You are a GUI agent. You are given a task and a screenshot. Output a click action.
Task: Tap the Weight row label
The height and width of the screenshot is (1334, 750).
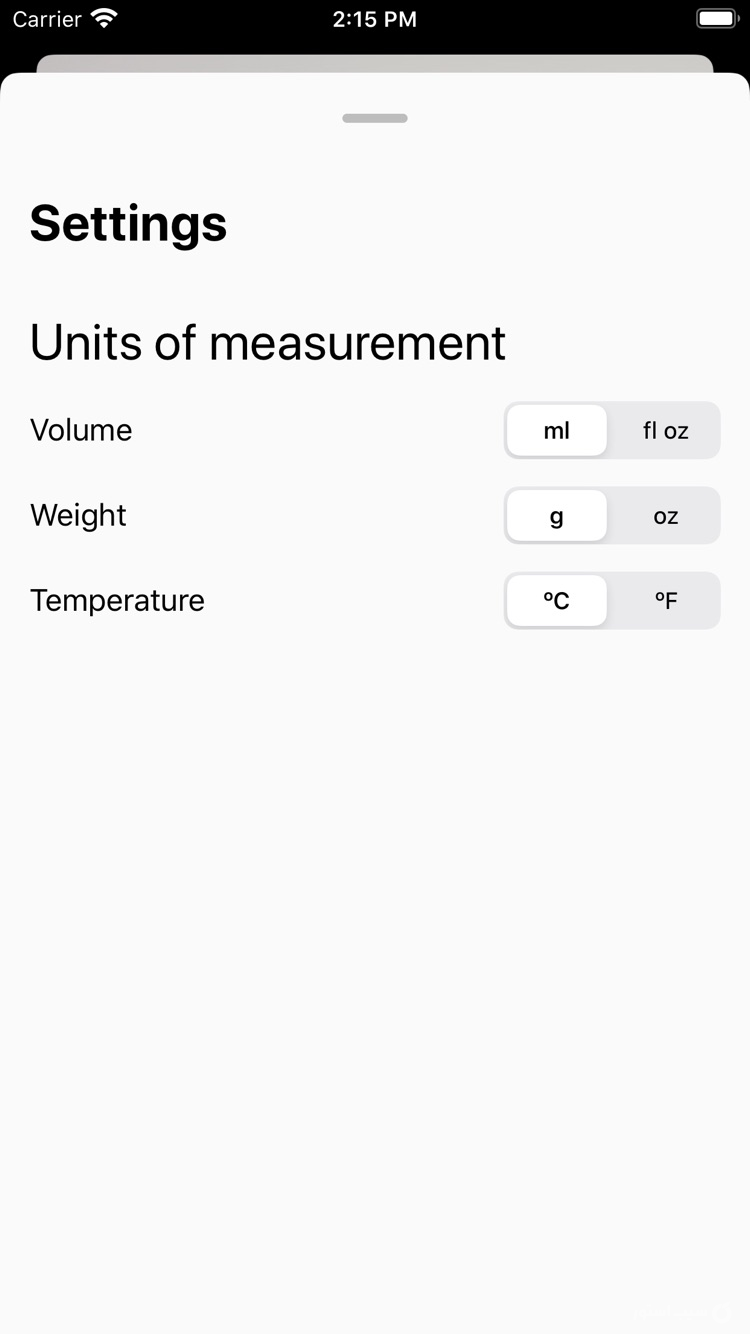click(78, 515)
